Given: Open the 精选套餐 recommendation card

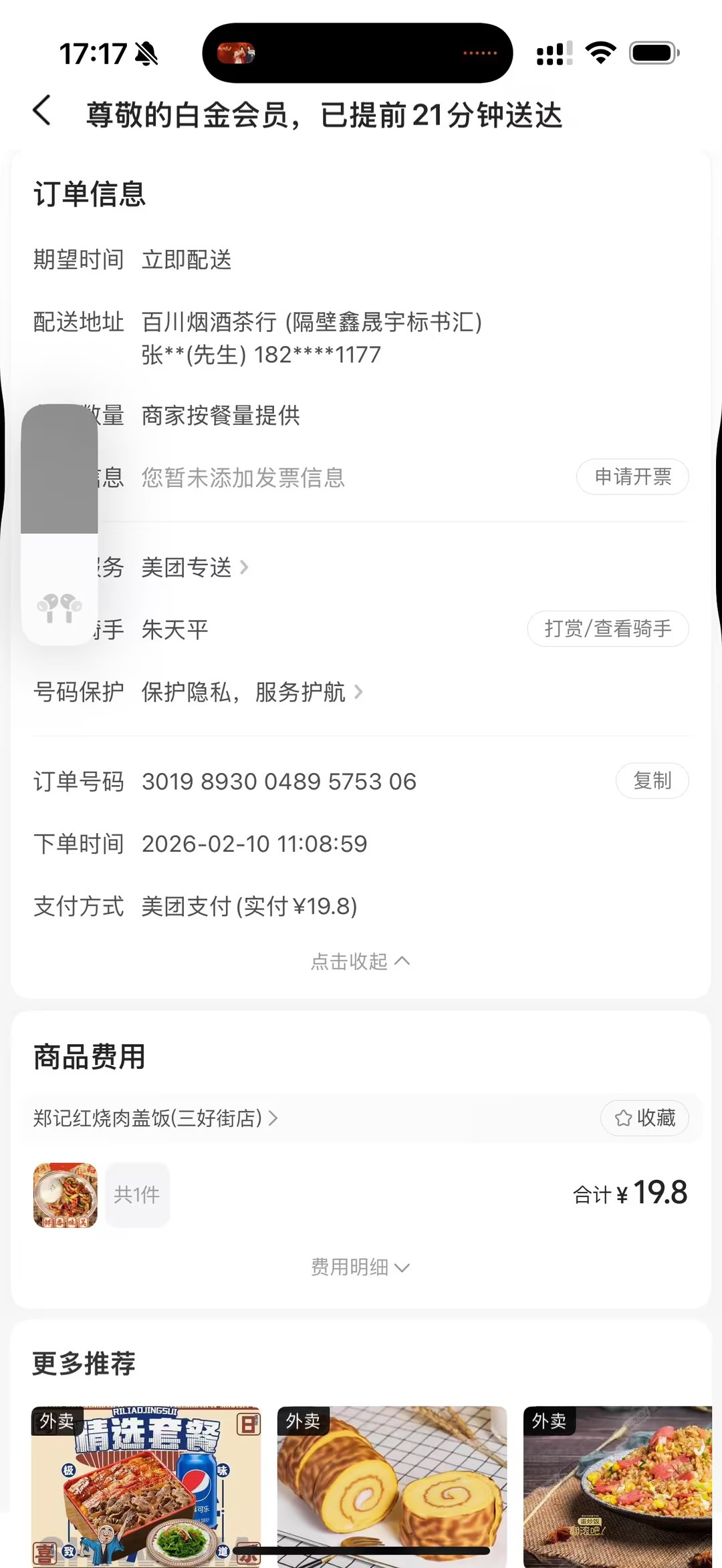Looking at the screenshot, I should click(x=146, y=1486).
